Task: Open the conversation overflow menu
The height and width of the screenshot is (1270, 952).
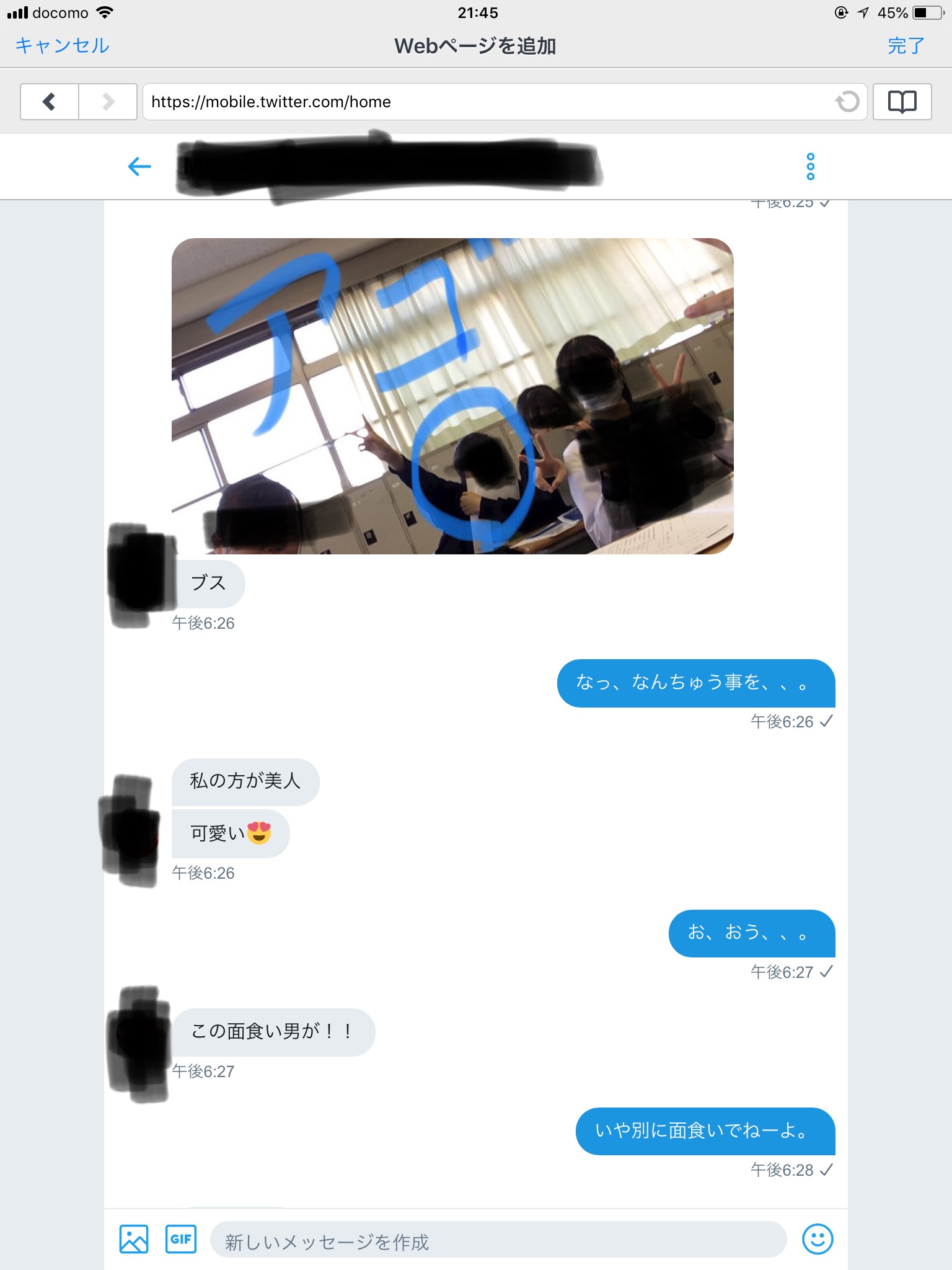Action: click(810, 166)
